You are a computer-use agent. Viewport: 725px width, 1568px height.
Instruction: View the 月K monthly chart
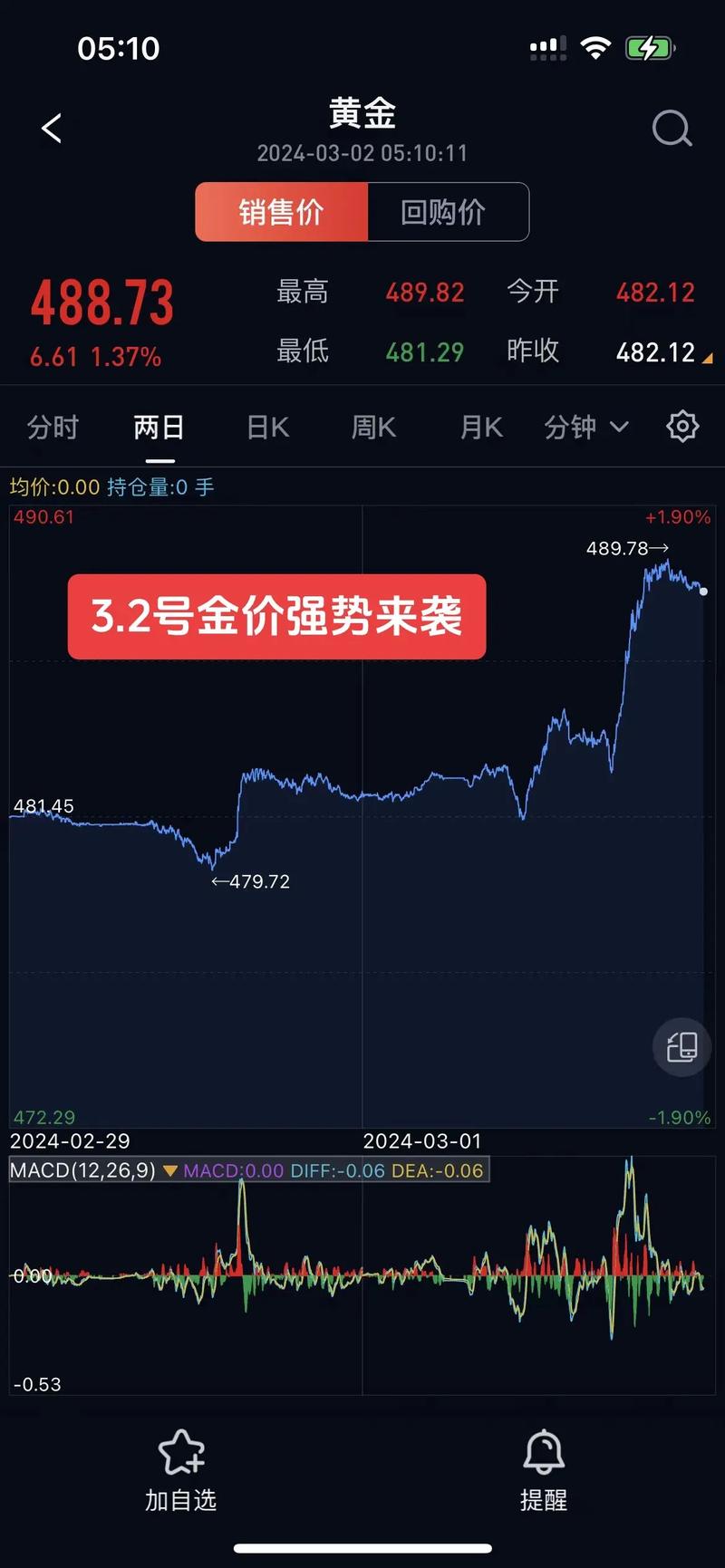(479, 426)
